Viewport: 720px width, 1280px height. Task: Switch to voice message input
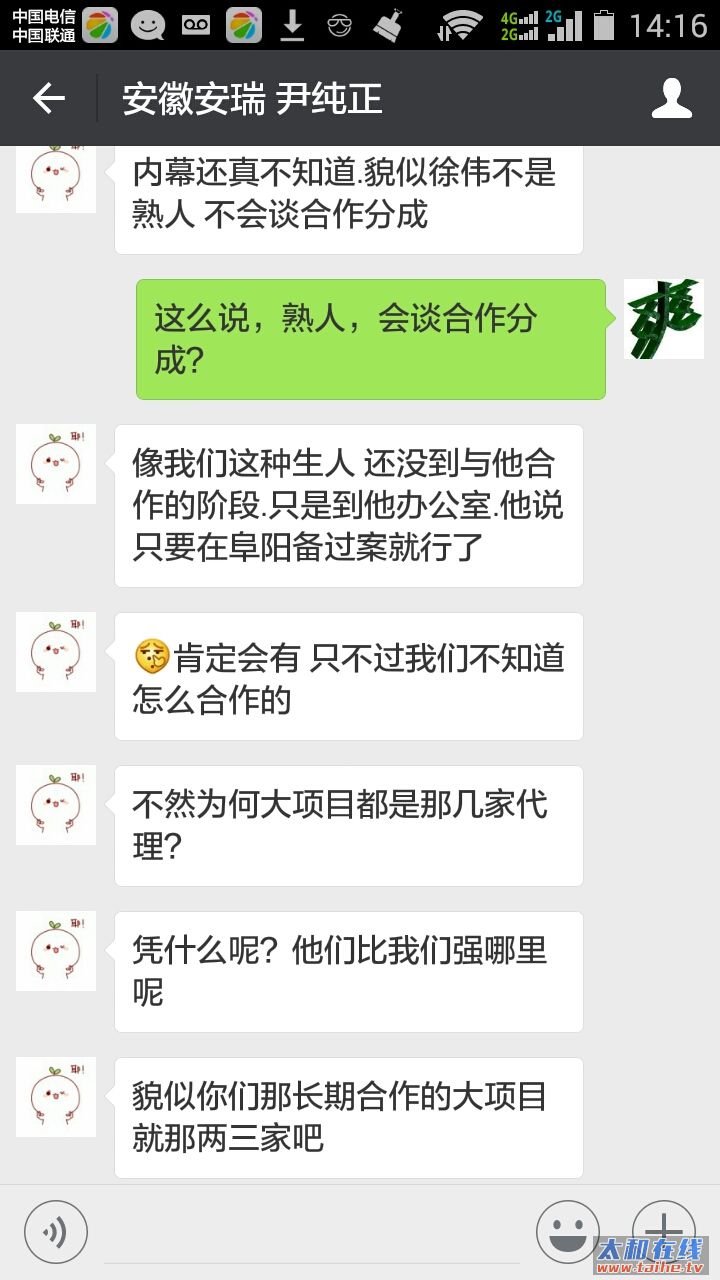pos(56,1232)
